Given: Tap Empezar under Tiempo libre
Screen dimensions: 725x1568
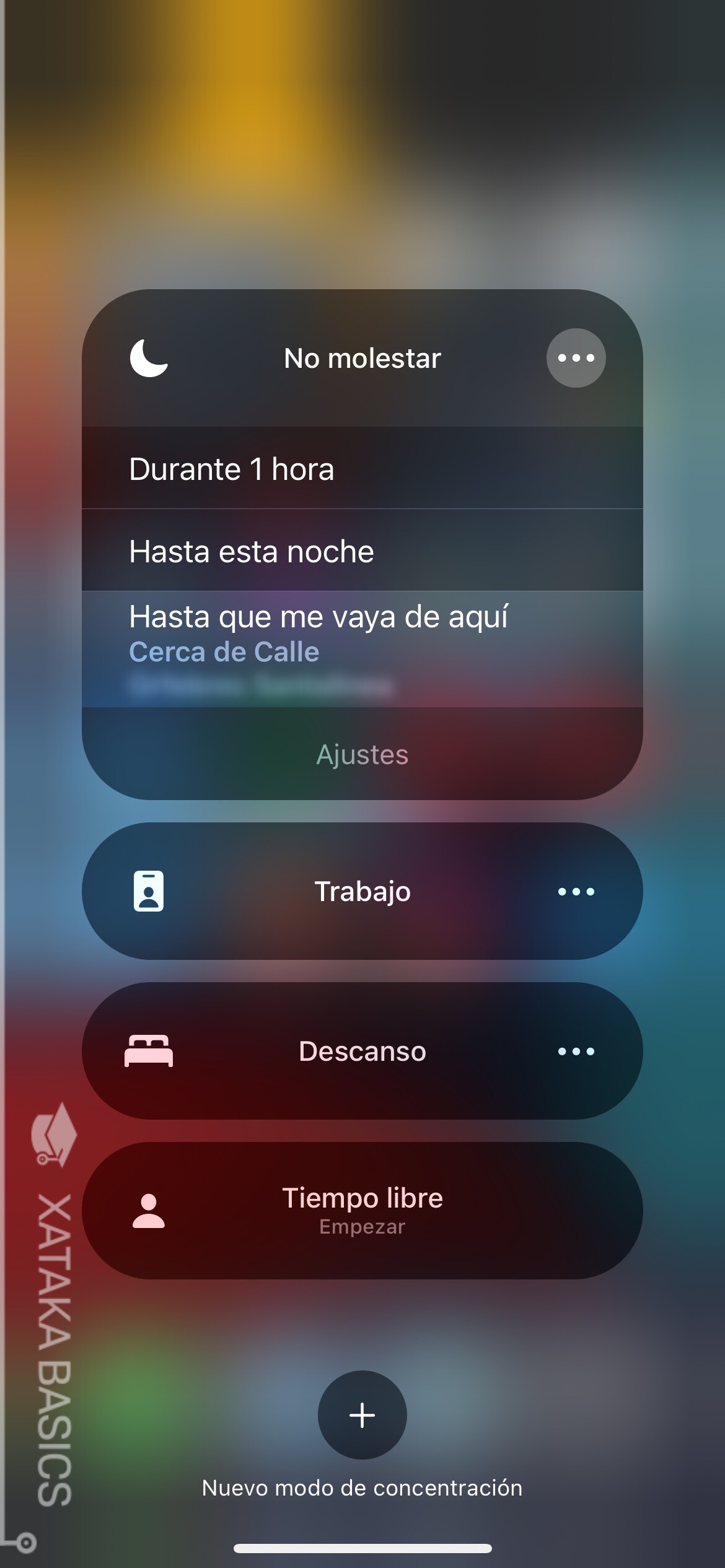Looking at the screenshot, I should click(362, 1227).
